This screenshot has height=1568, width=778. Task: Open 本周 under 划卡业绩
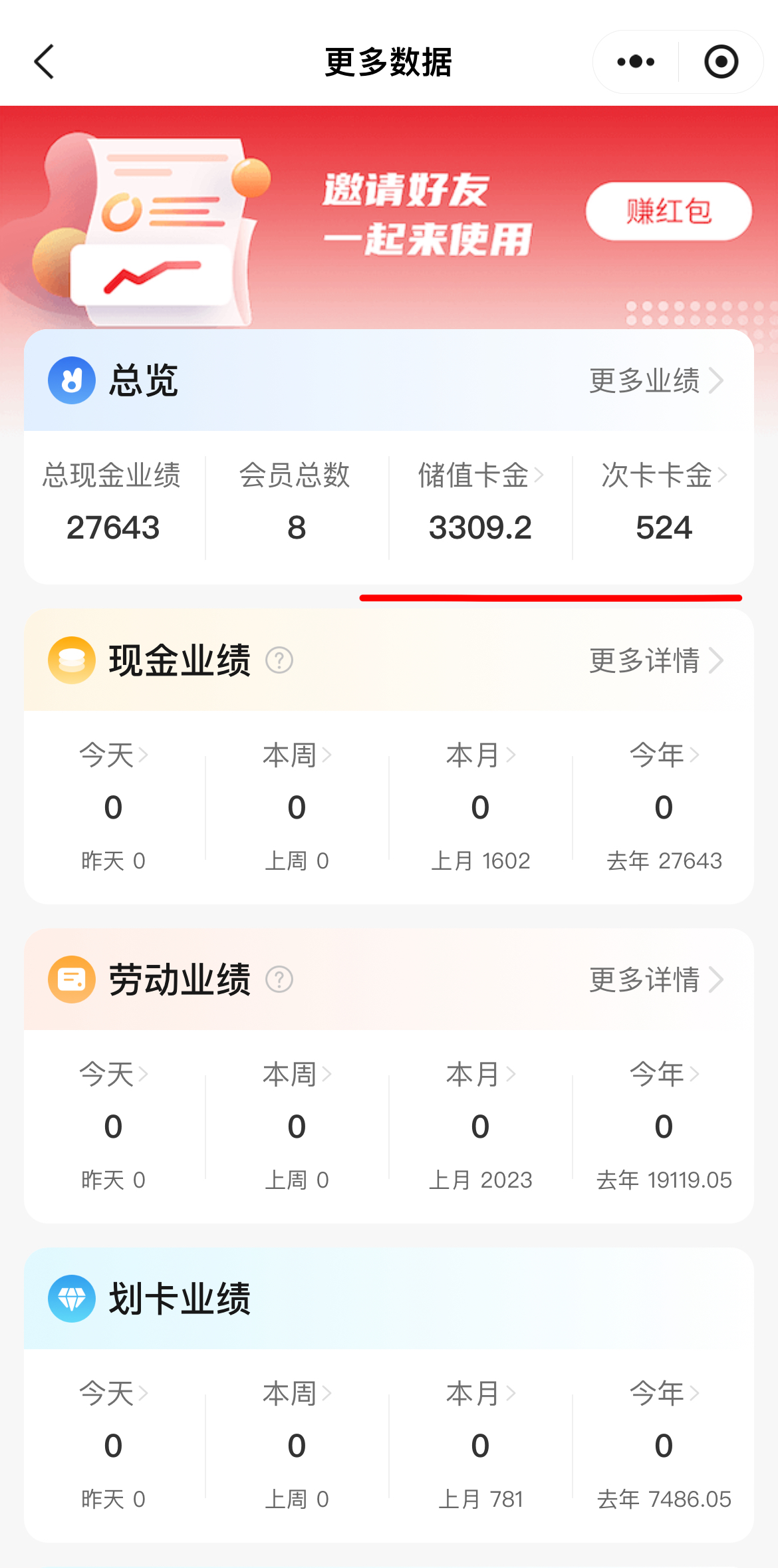(297, 1394)
